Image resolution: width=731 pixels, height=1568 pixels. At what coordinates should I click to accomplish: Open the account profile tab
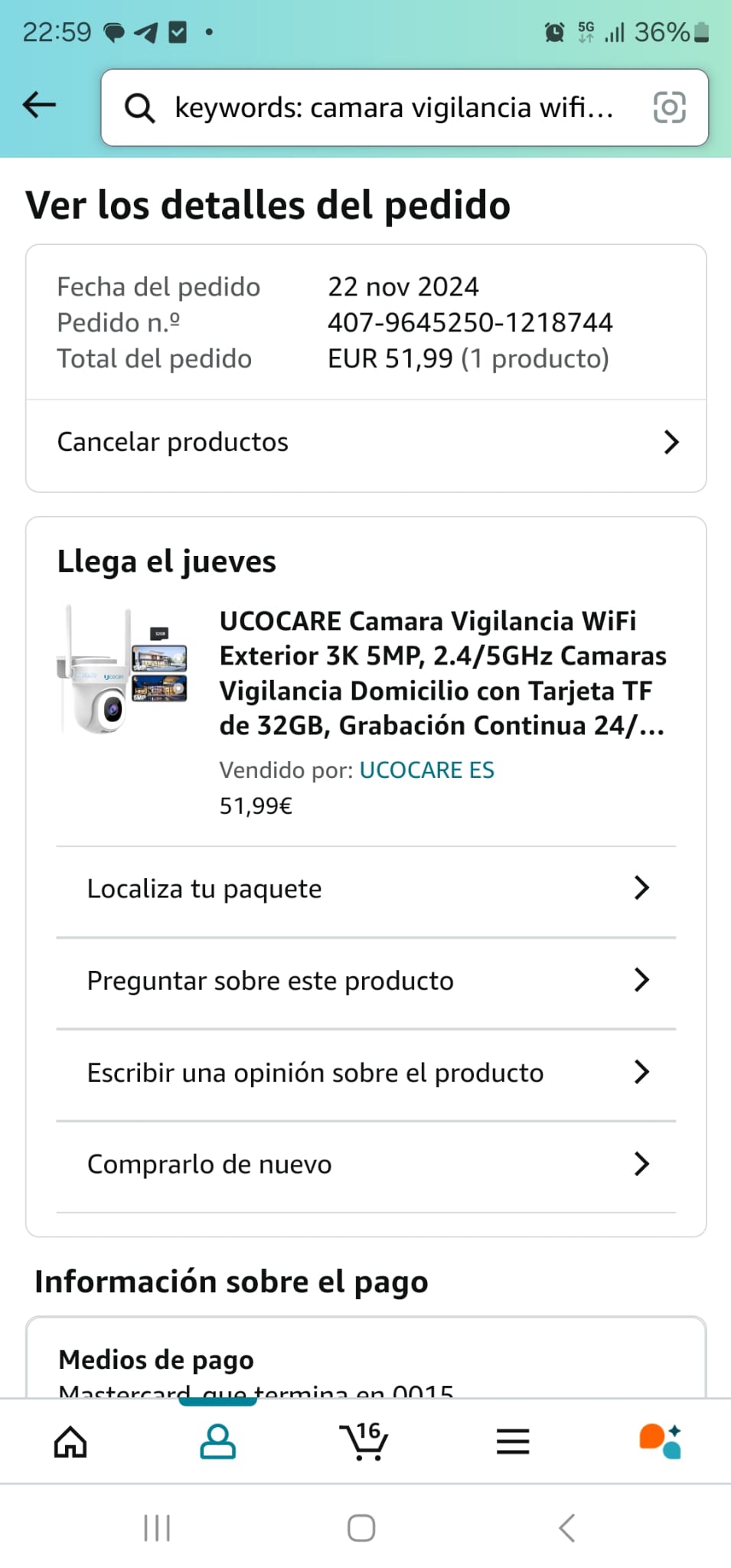(x=218, y=1442)
